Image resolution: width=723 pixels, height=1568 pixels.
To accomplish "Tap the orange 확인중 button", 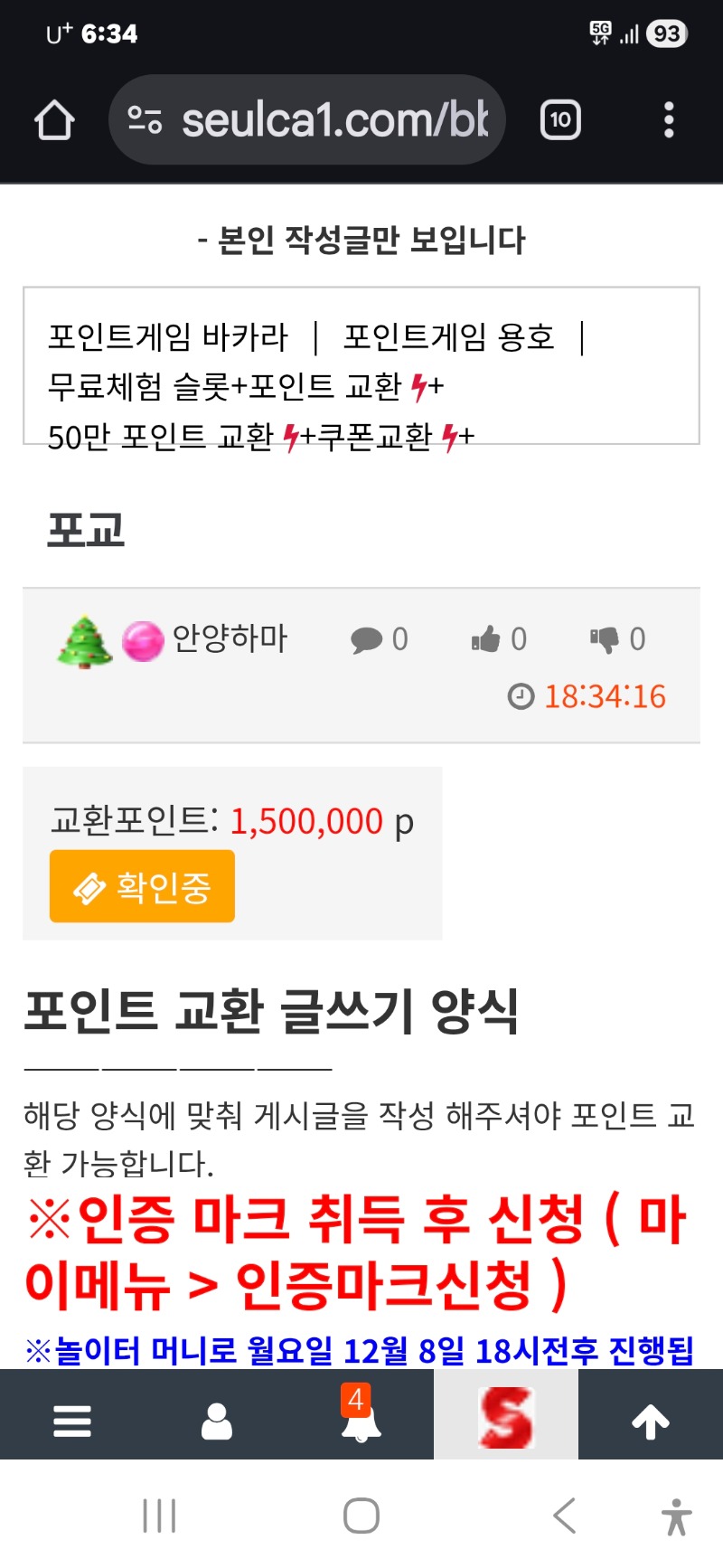I will [x=142, y=886].
